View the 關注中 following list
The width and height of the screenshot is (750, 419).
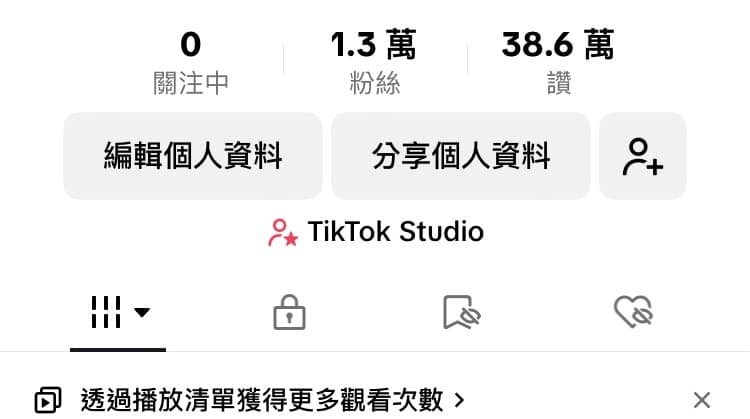click(x=190, y=63)
